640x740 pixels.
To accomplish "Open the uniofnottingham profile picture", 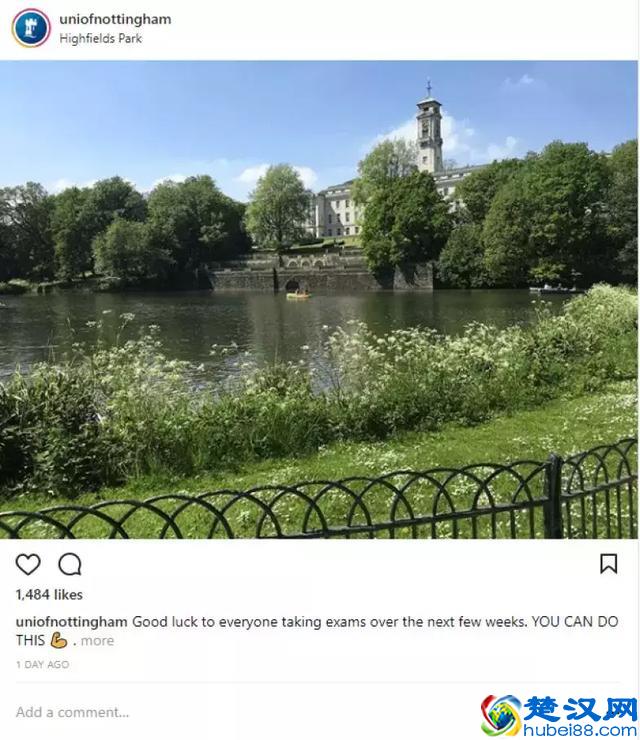I will (x=31, y=28).
